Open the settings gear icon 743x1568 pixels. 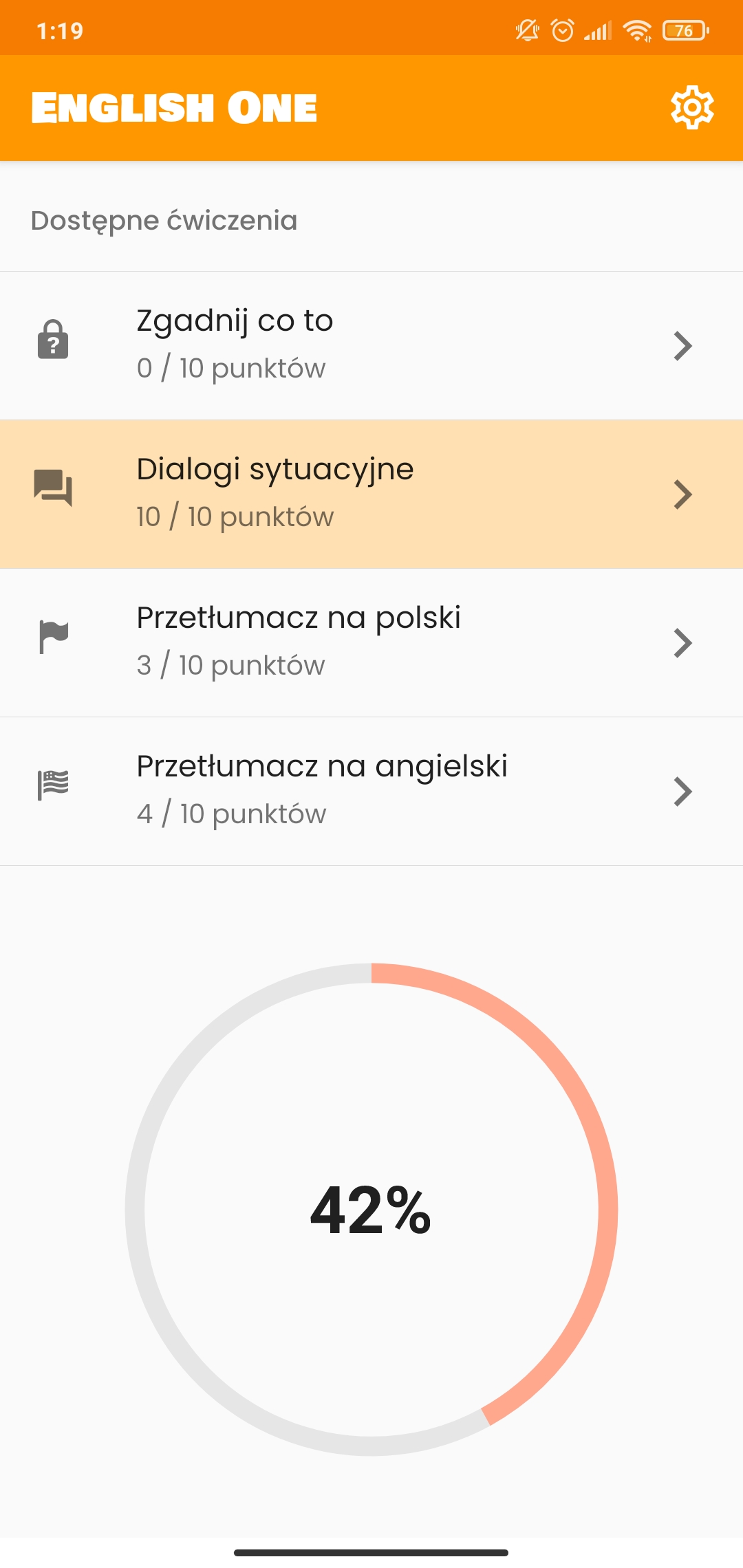692,108
